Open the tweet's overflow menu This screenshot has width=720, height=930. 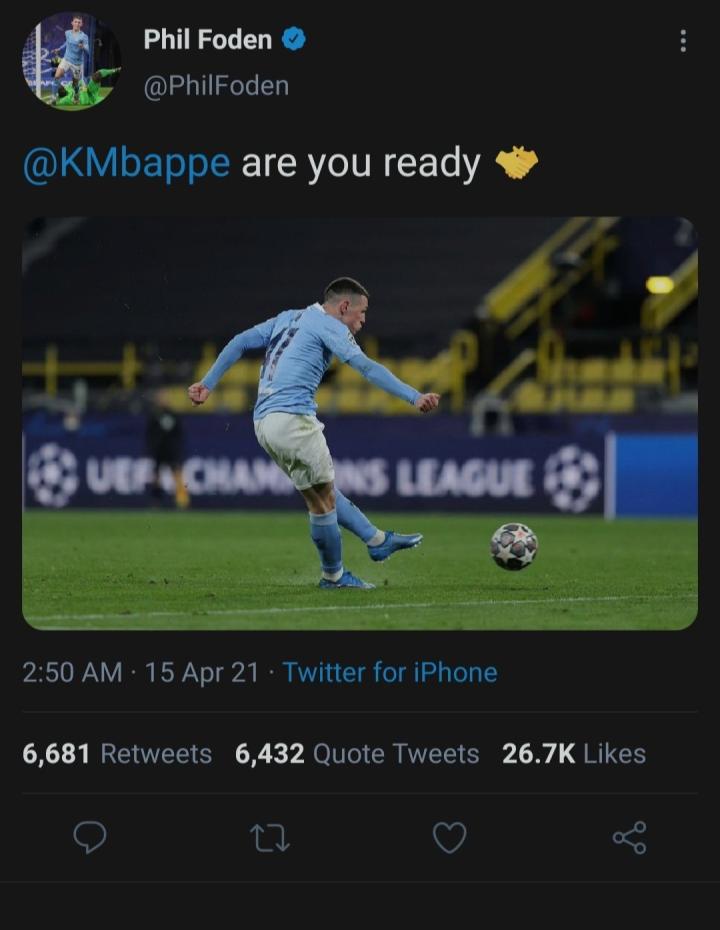pos(683,41)
